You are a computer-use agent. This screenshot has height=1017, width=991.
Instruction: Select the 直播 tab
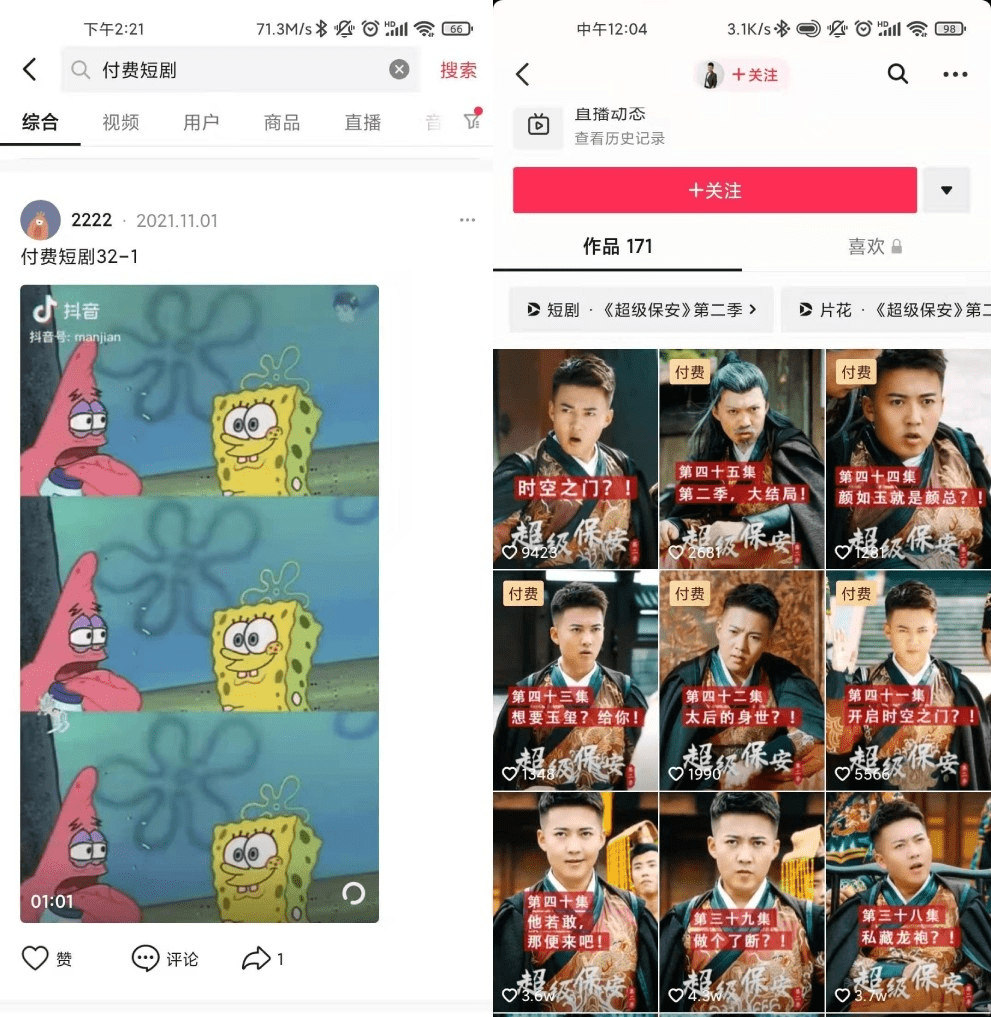click(363, 122)
